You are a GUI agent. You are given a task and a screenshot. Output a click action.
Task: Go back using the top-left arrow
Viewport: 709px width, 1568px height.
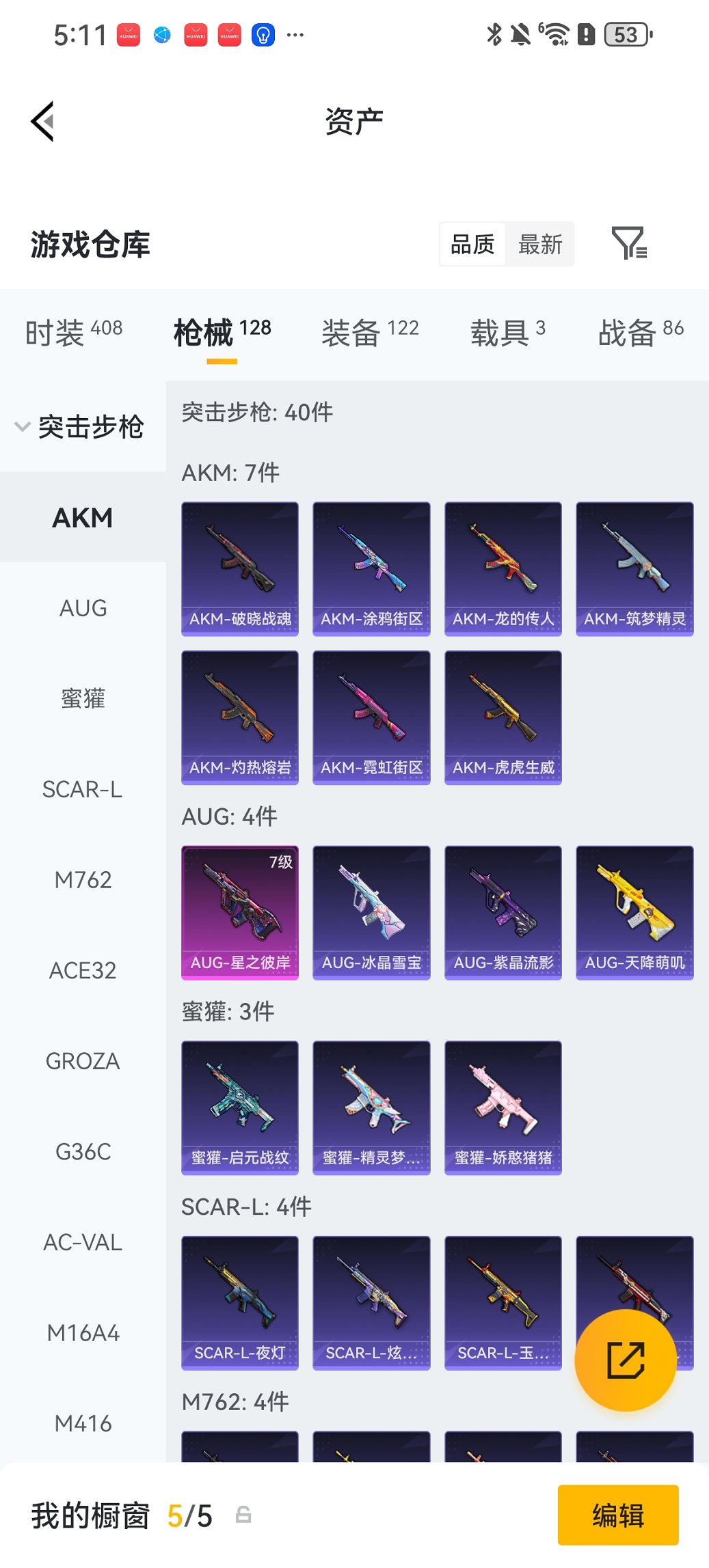(x=42, y=122)
